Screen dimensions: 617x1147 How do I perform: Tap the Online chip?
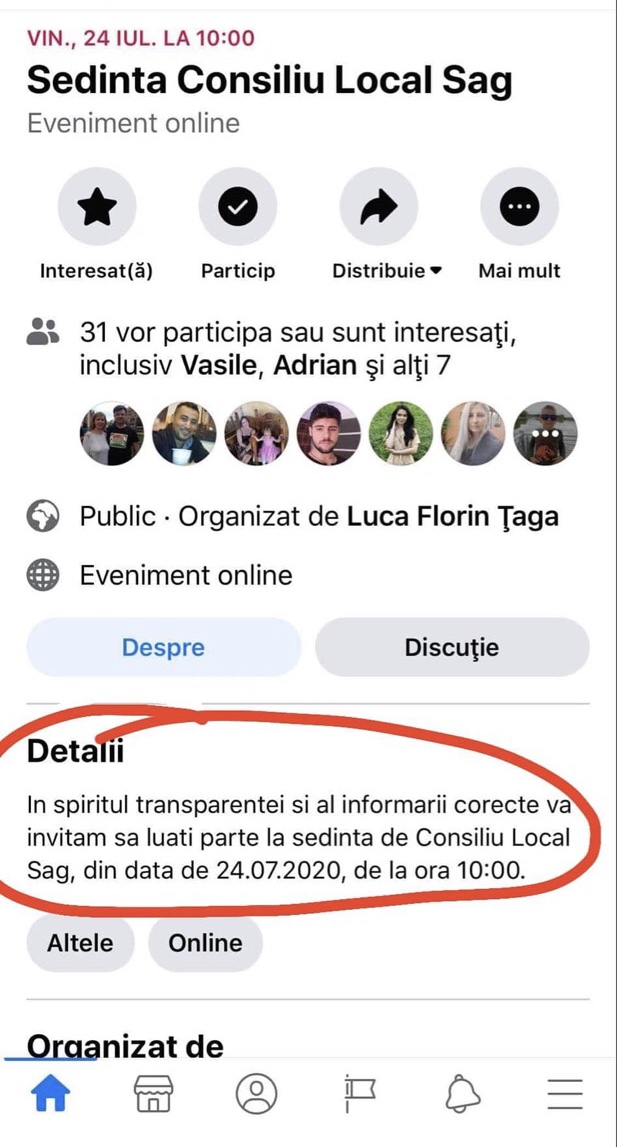coord(206,943)
